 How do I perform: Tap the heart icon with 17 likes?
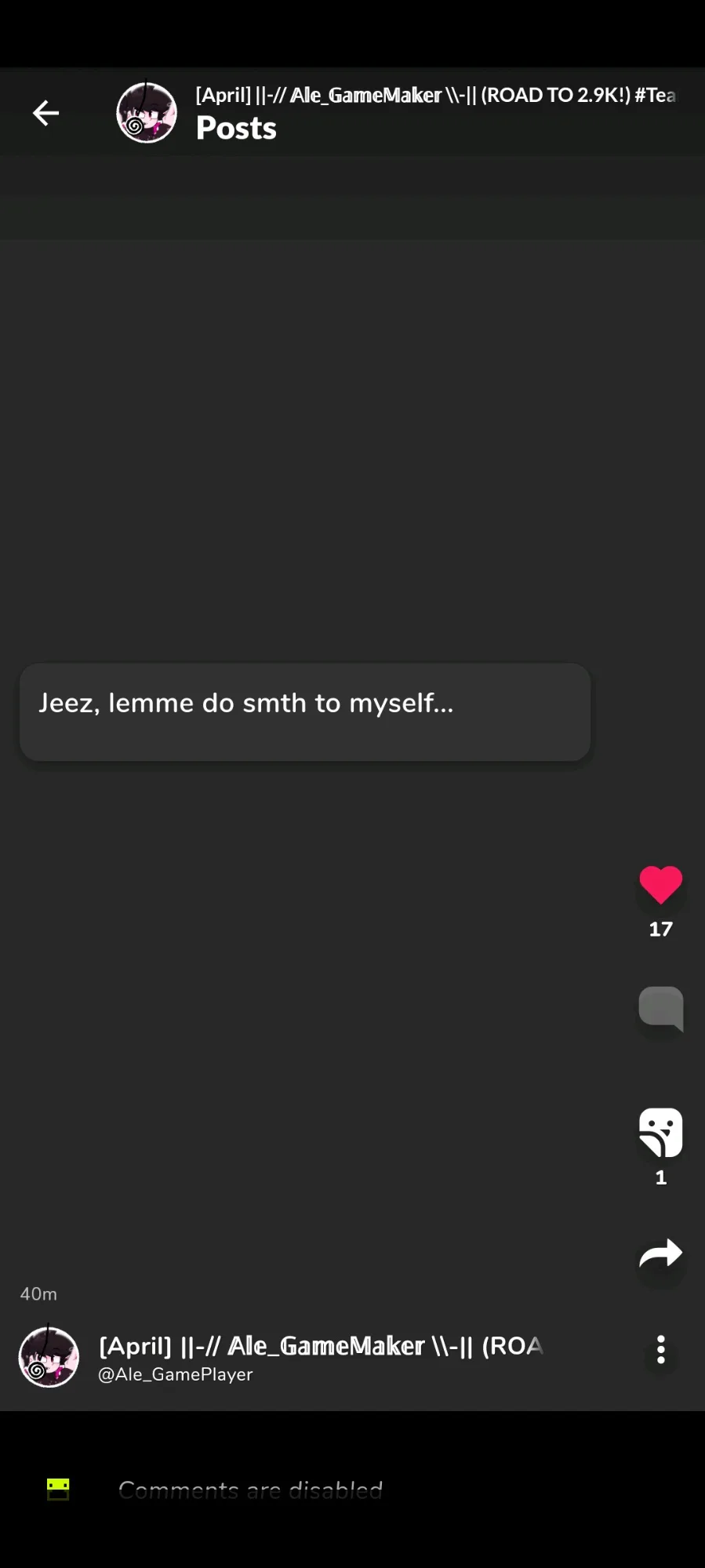click(660, 885)
